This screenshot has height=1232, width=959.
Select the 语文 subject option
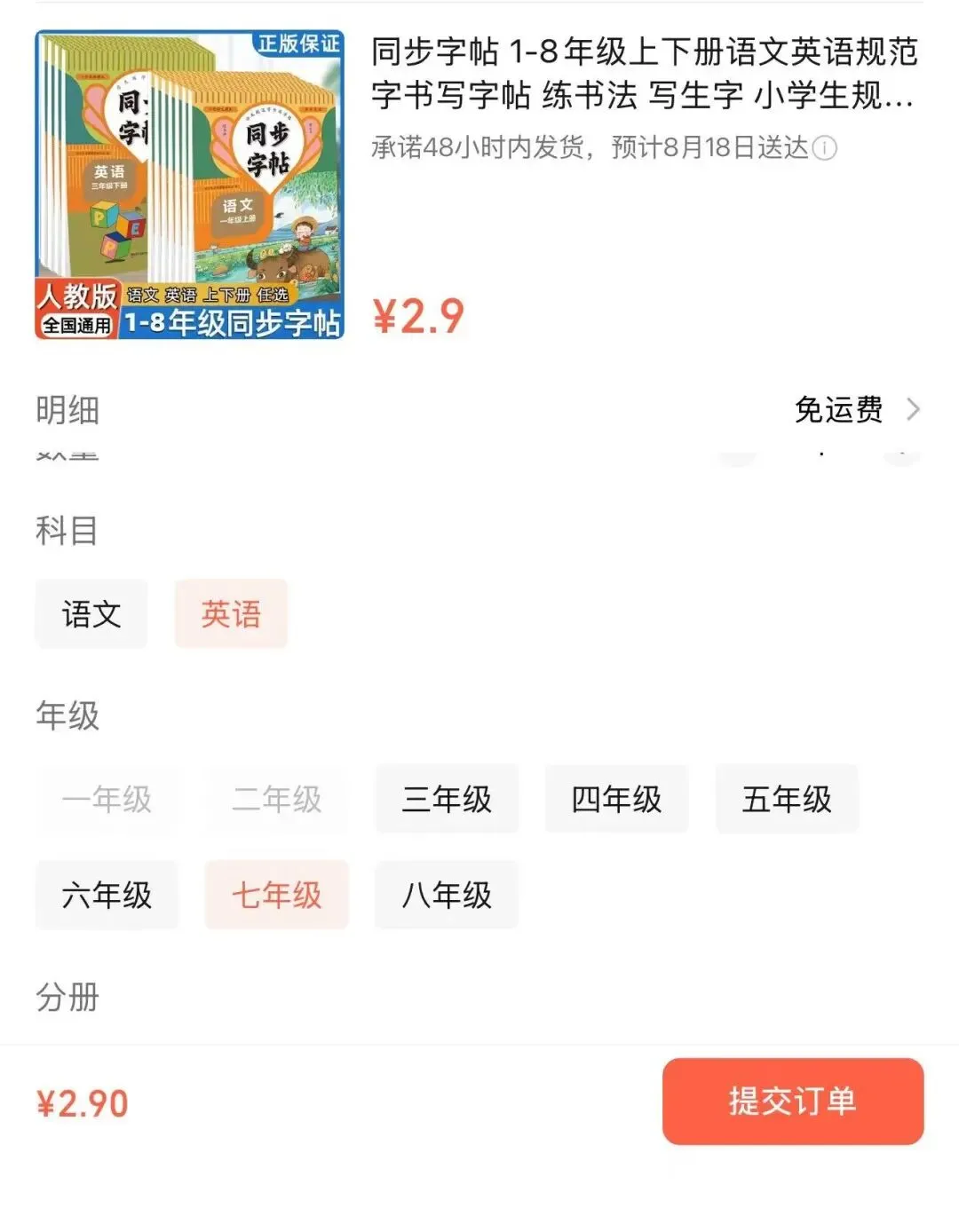coord(91,613)
